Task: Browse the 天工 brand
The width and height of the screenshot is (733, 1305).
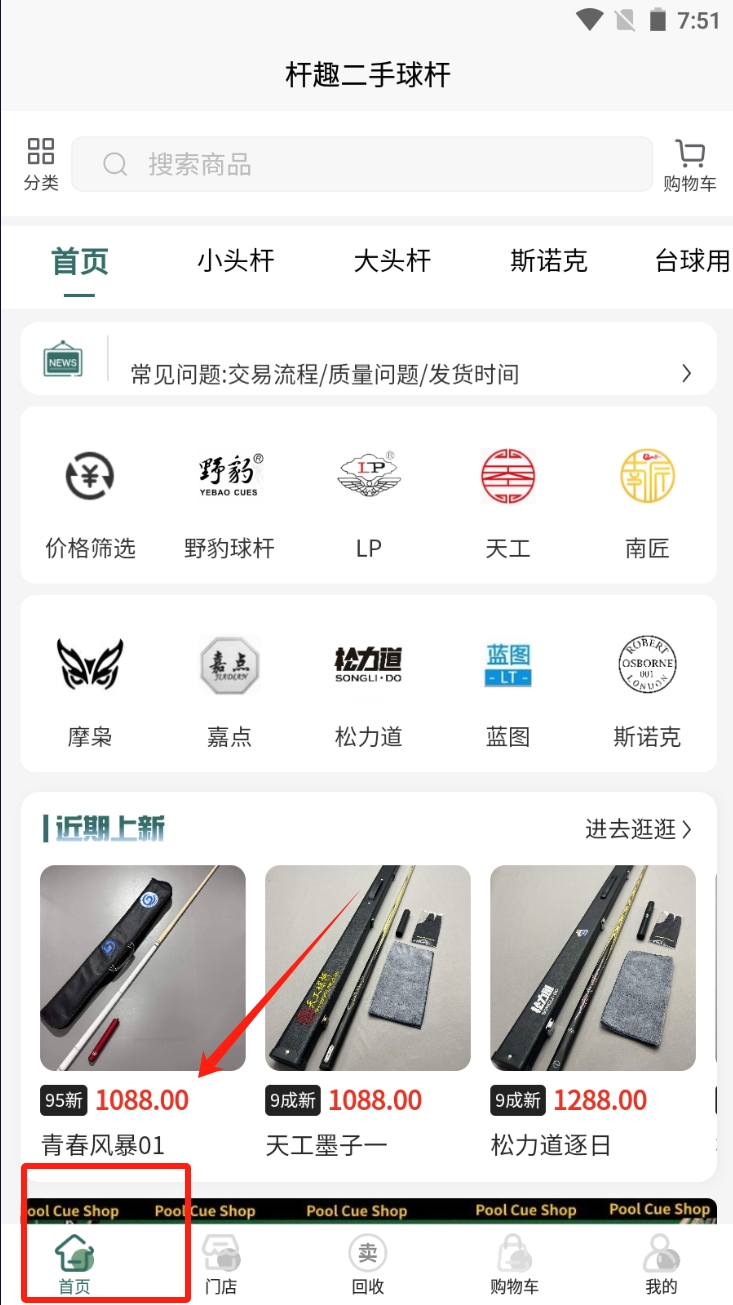Action: click(x=507, y=500)
